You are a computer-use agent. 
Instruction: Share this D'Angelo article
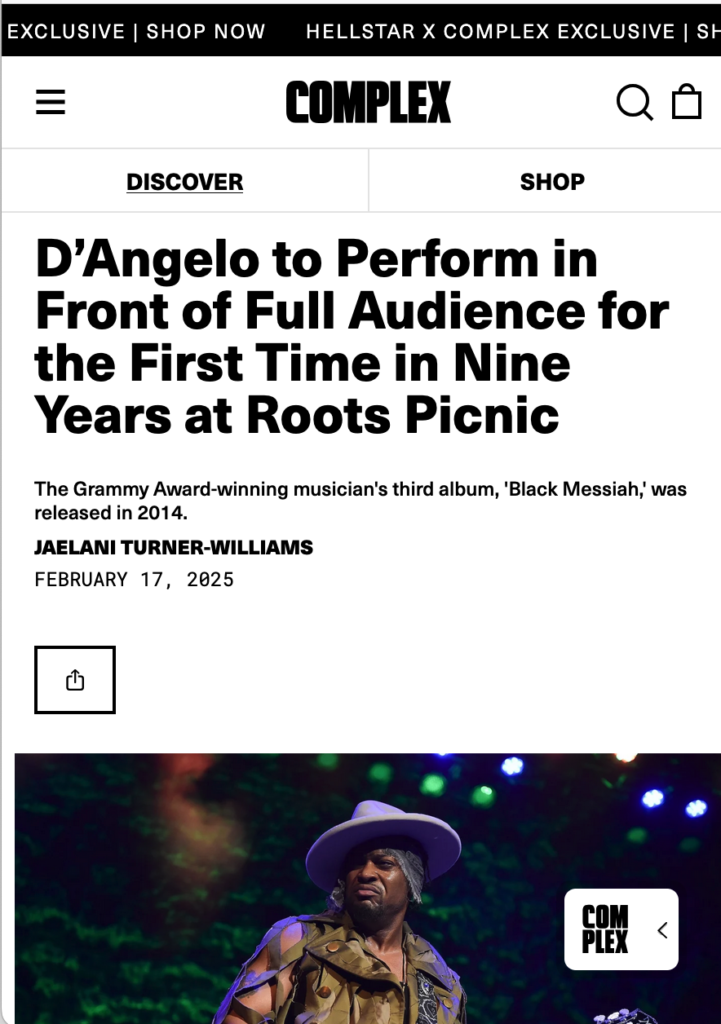[75, 680]
